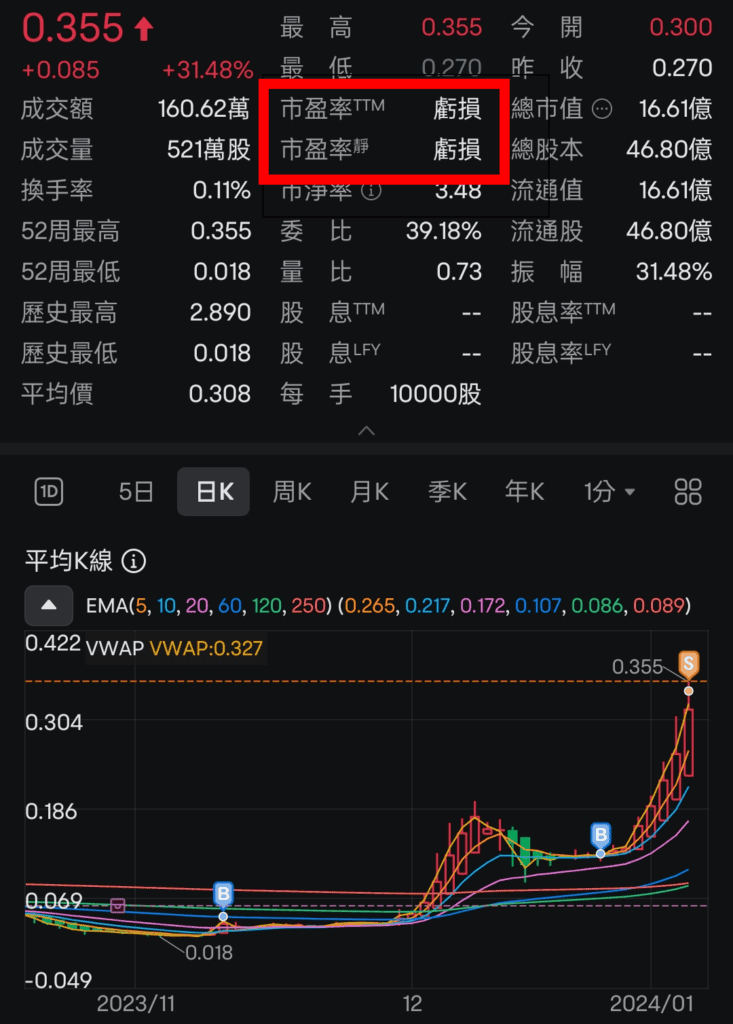Switch to 季K quarterly chart

tap(447, 491)
